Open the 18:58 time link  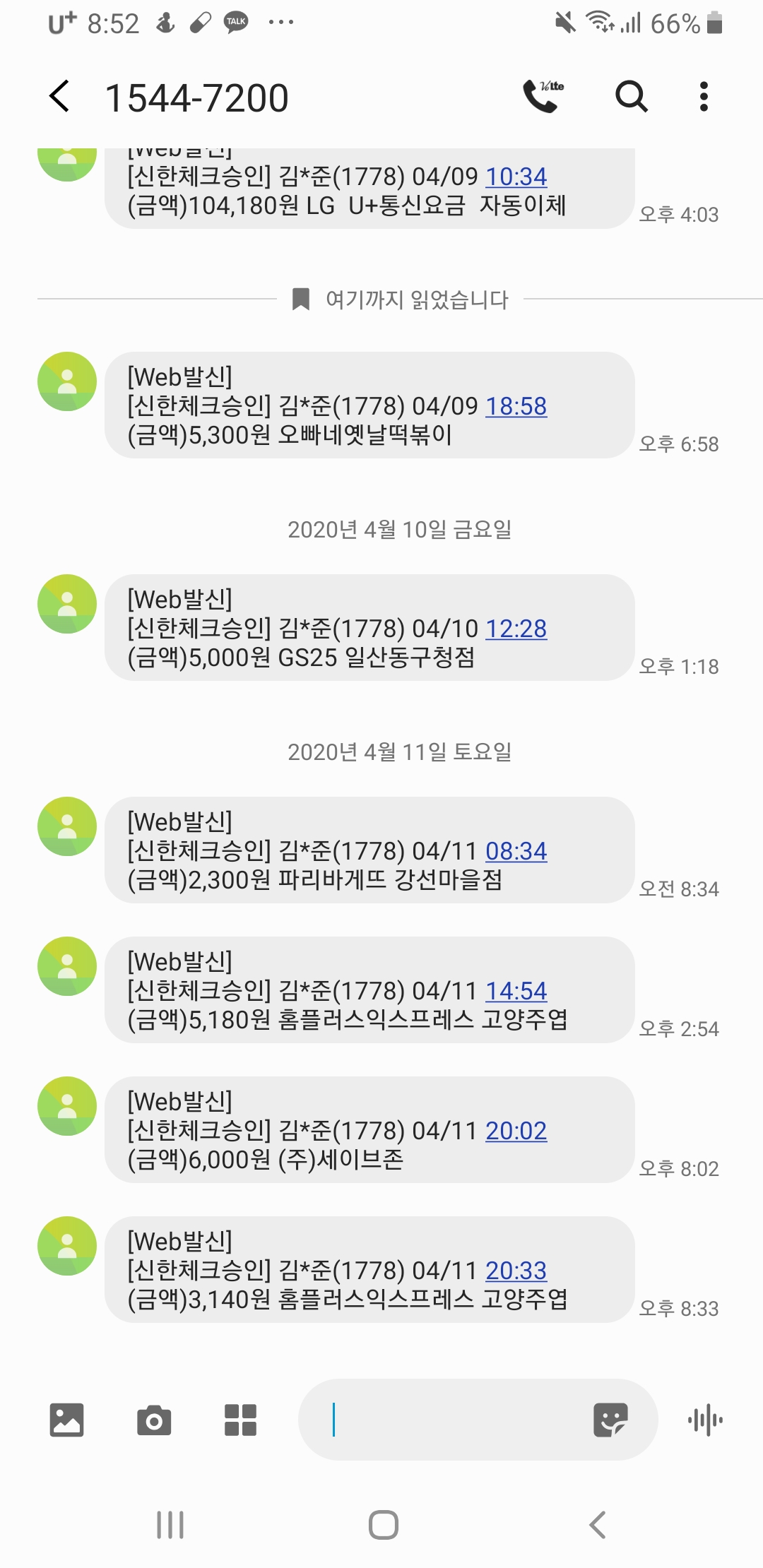[516, 406]
